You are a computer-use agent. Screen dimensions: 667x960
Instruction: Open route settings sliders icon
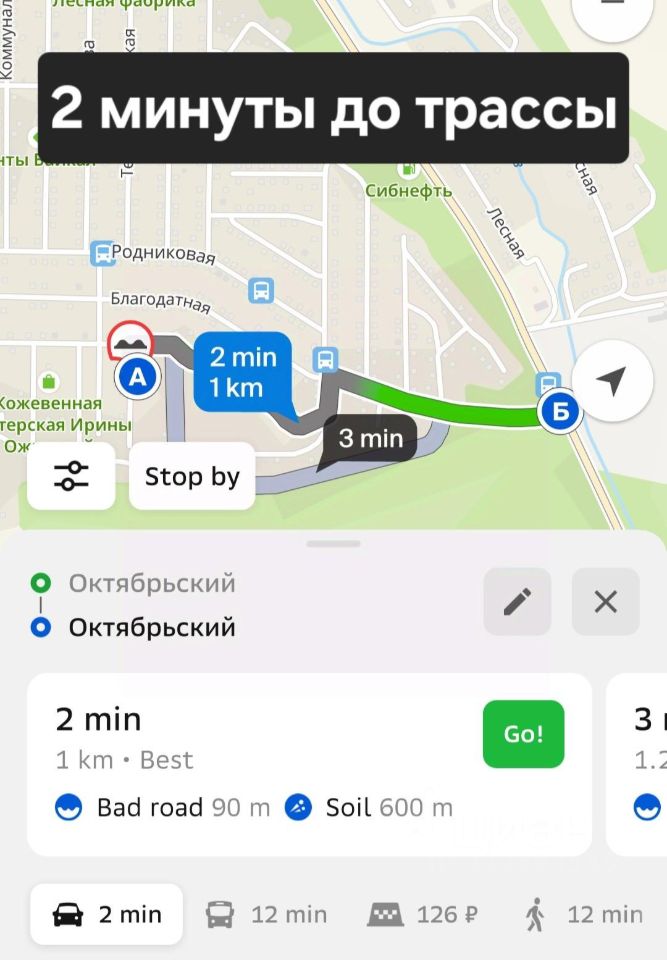tap(71, 477)
